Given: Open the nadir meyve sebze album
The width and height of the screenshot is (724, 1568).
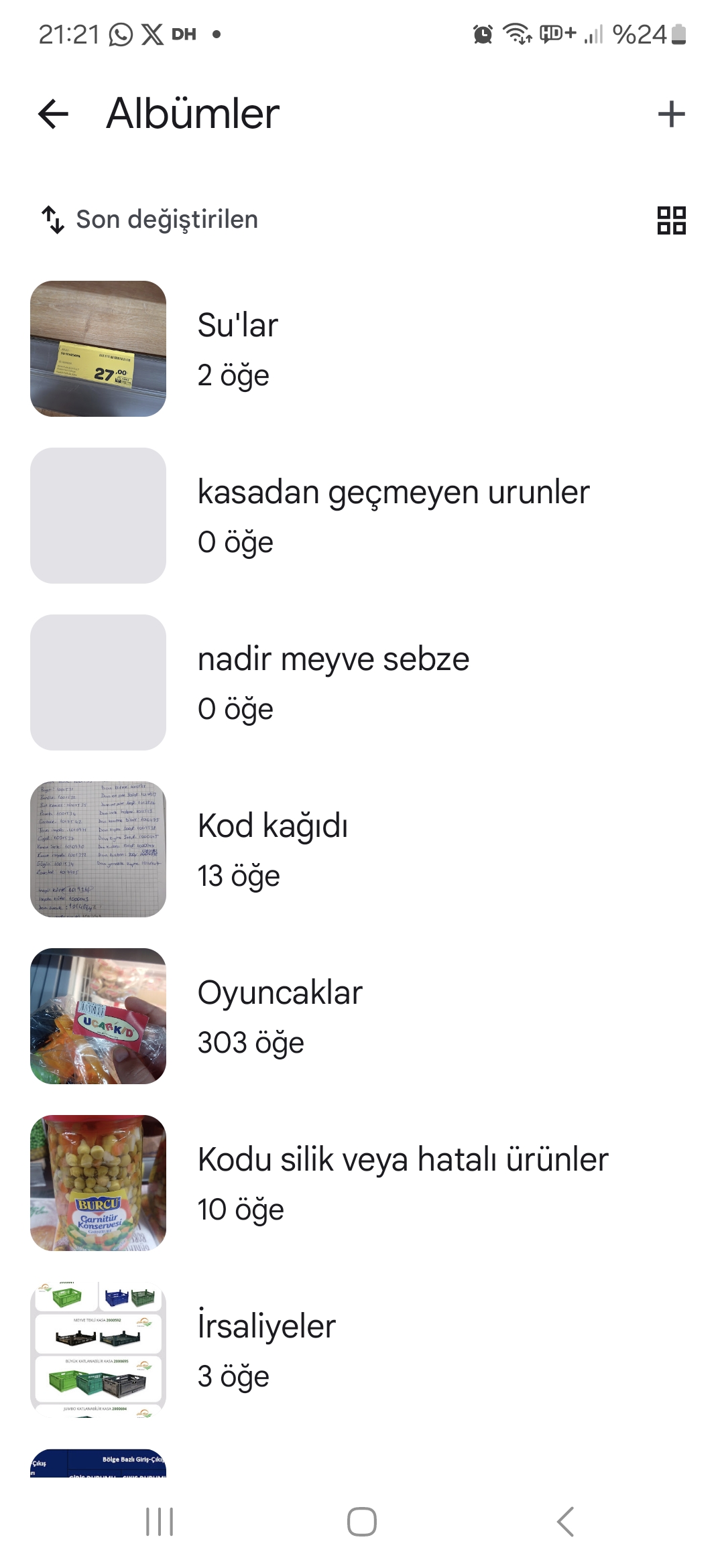Looking at the screenshot, I should (362, 682).
